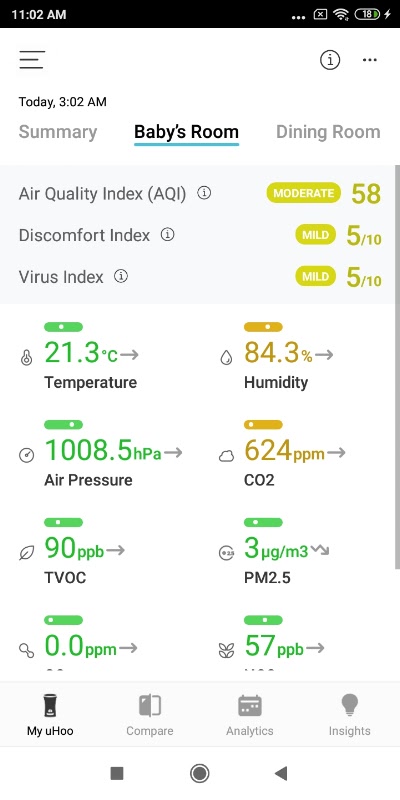Image resolution: width=400 pixels, height=800 pixels.
Task: Tap the system home button
Action: pos(199,773)
